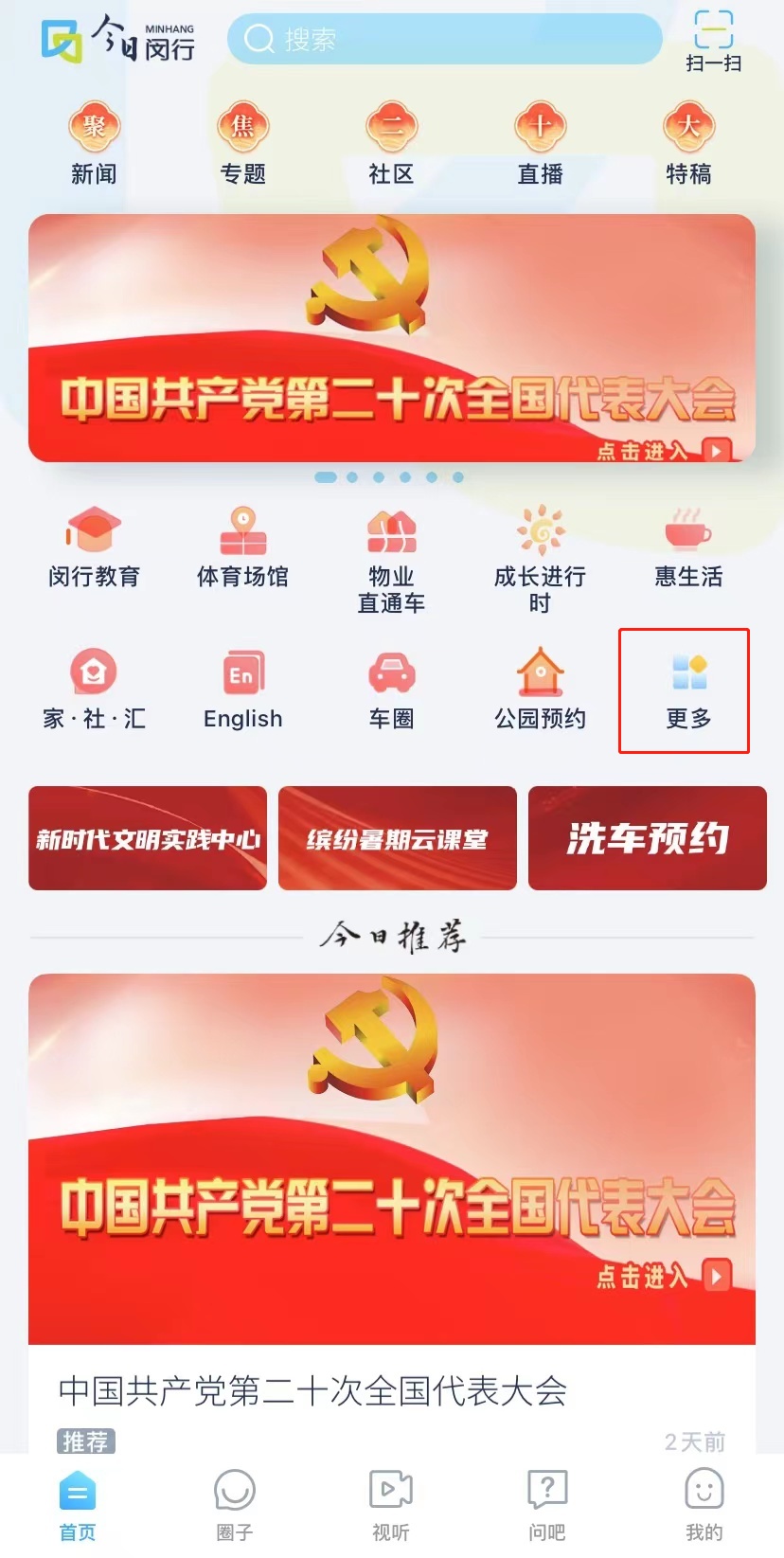Open the 专题 section
Viewport: 784px width, 1558px height.
242,144
